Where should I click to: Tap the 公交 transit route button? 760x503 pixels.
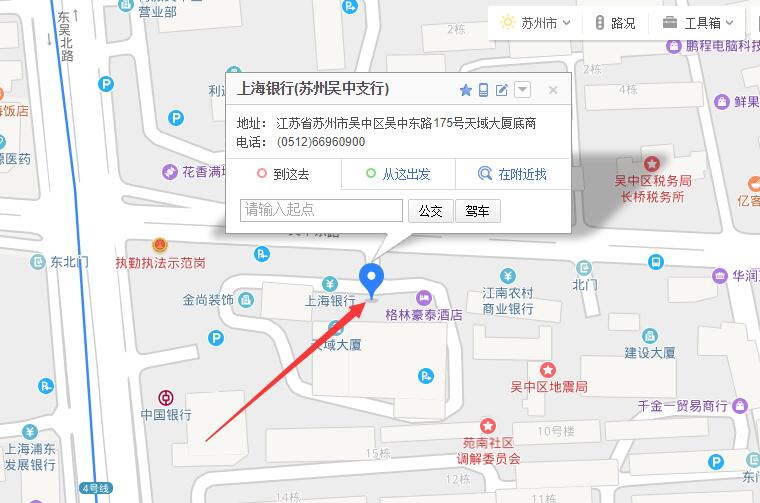click(430, 211)
